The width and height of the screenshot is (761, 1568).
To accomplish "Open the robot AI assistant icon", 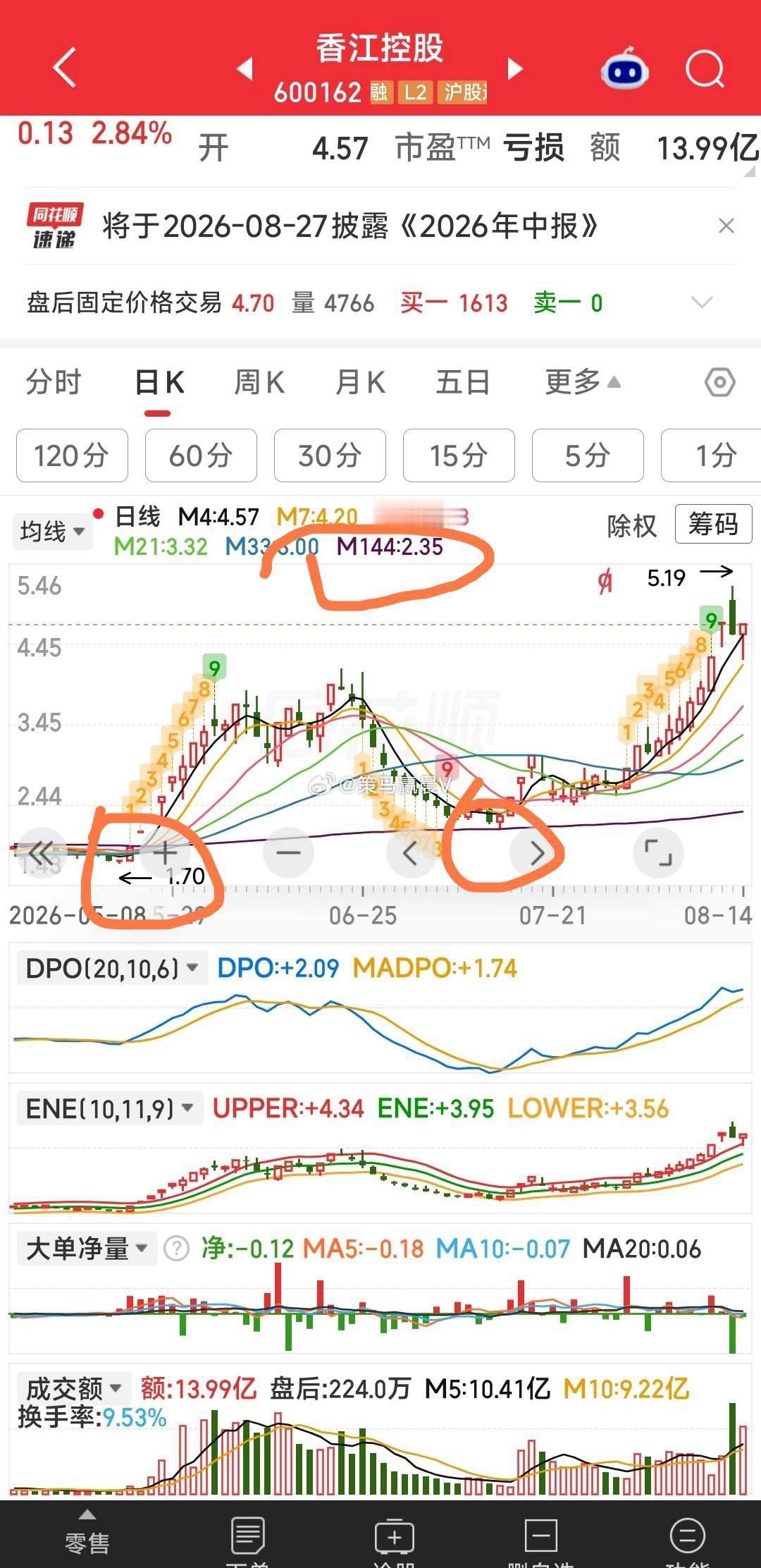I will [624, 68].
